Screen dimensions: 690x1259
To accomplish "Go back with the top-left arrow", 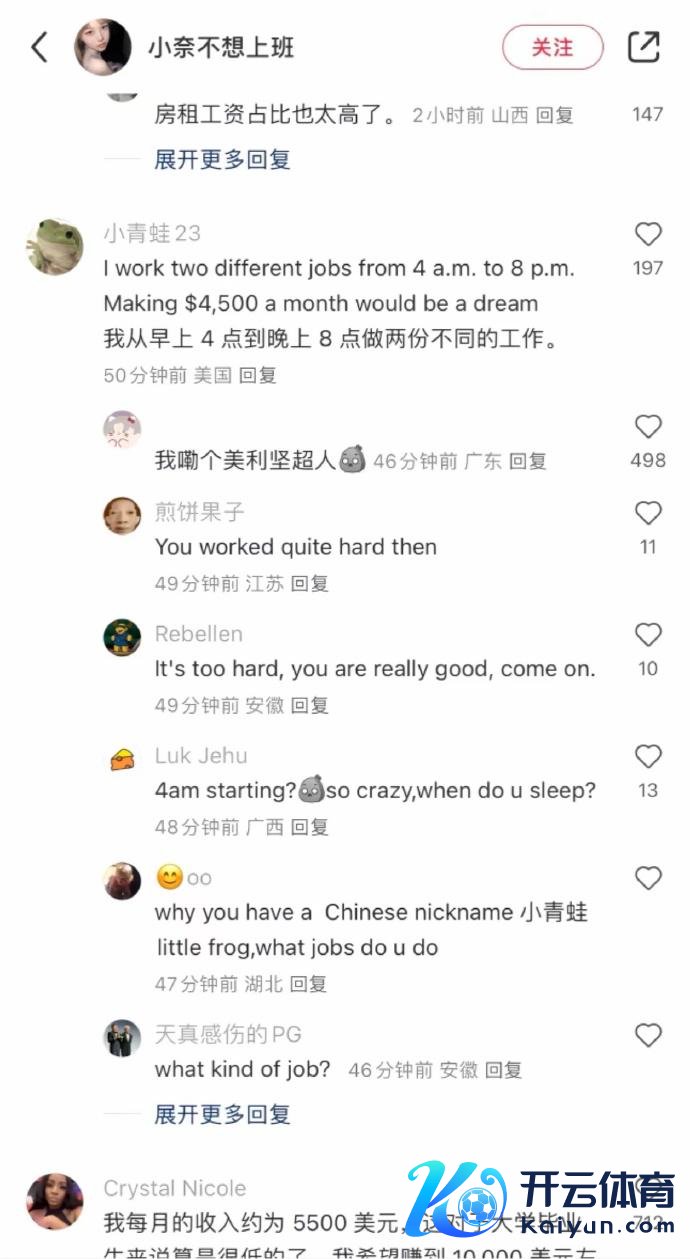I will click(40, 47).
